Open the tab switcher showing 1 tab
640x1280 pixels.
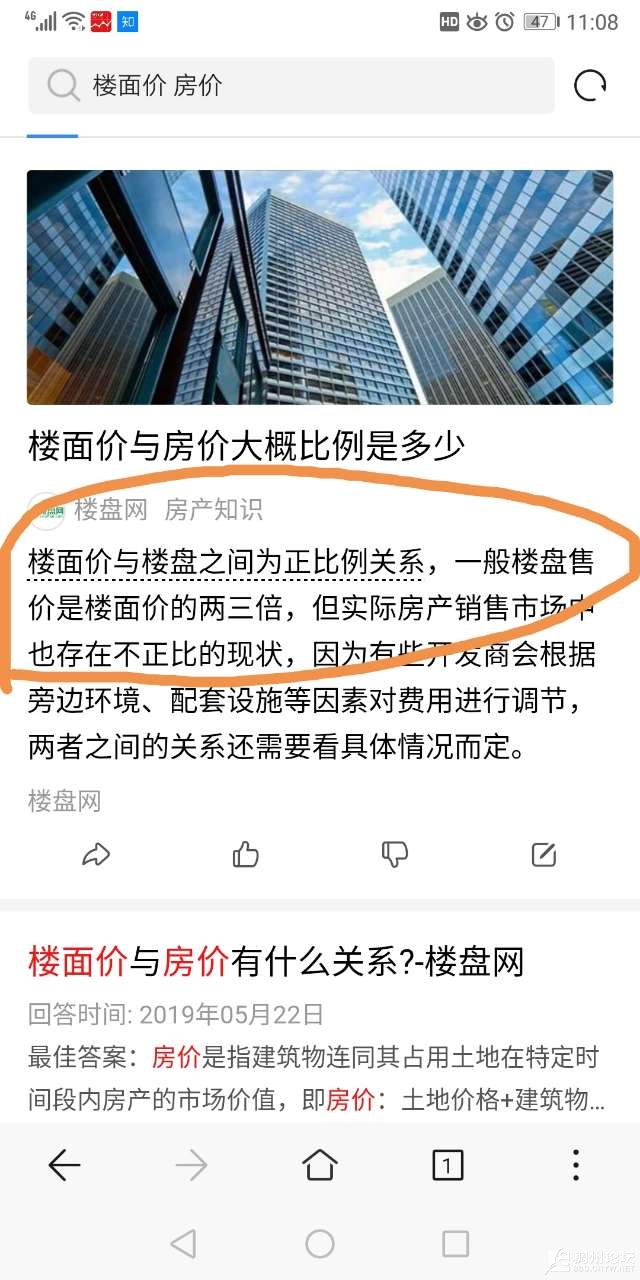(447, 1165)
